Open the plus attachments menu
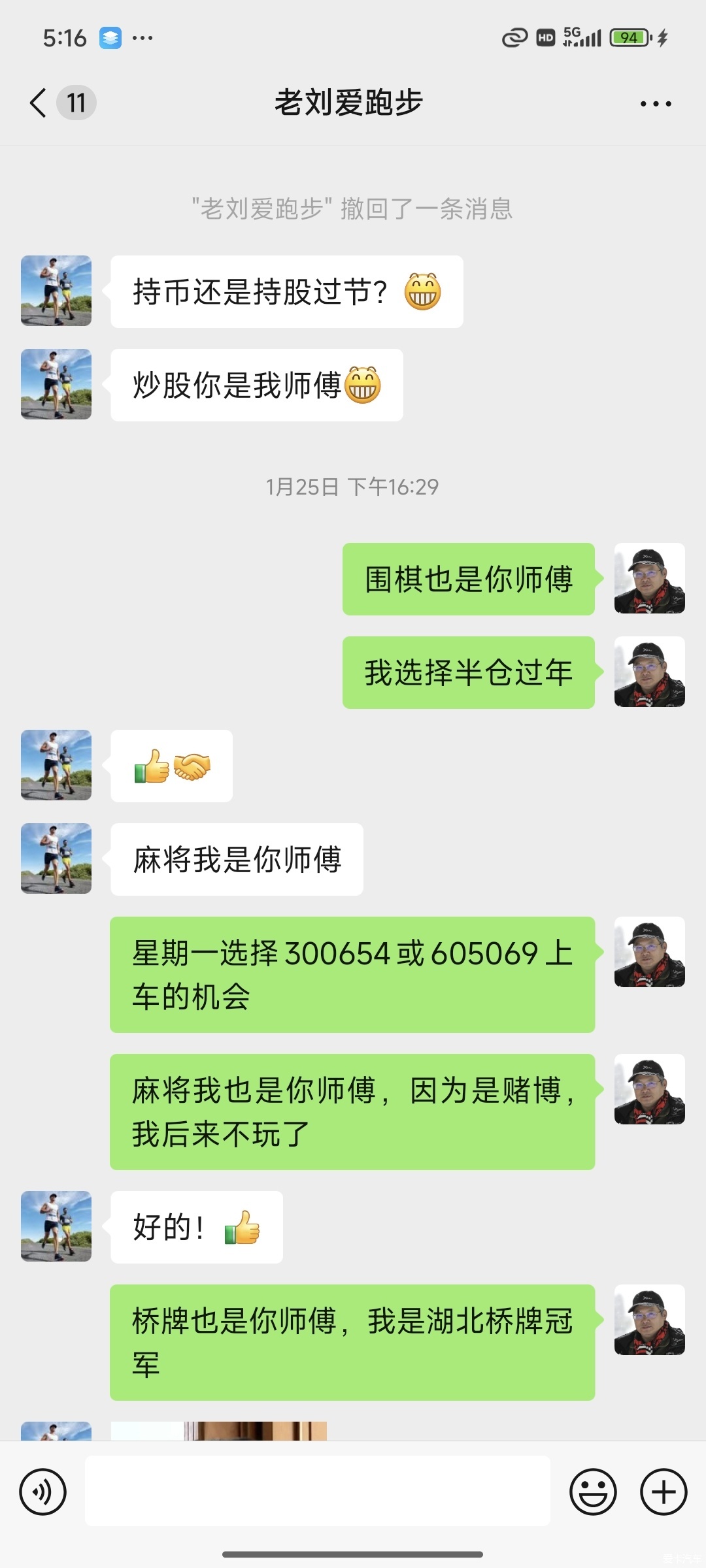This screenshot has height=1568, width=706. (x=663, y=1492)
